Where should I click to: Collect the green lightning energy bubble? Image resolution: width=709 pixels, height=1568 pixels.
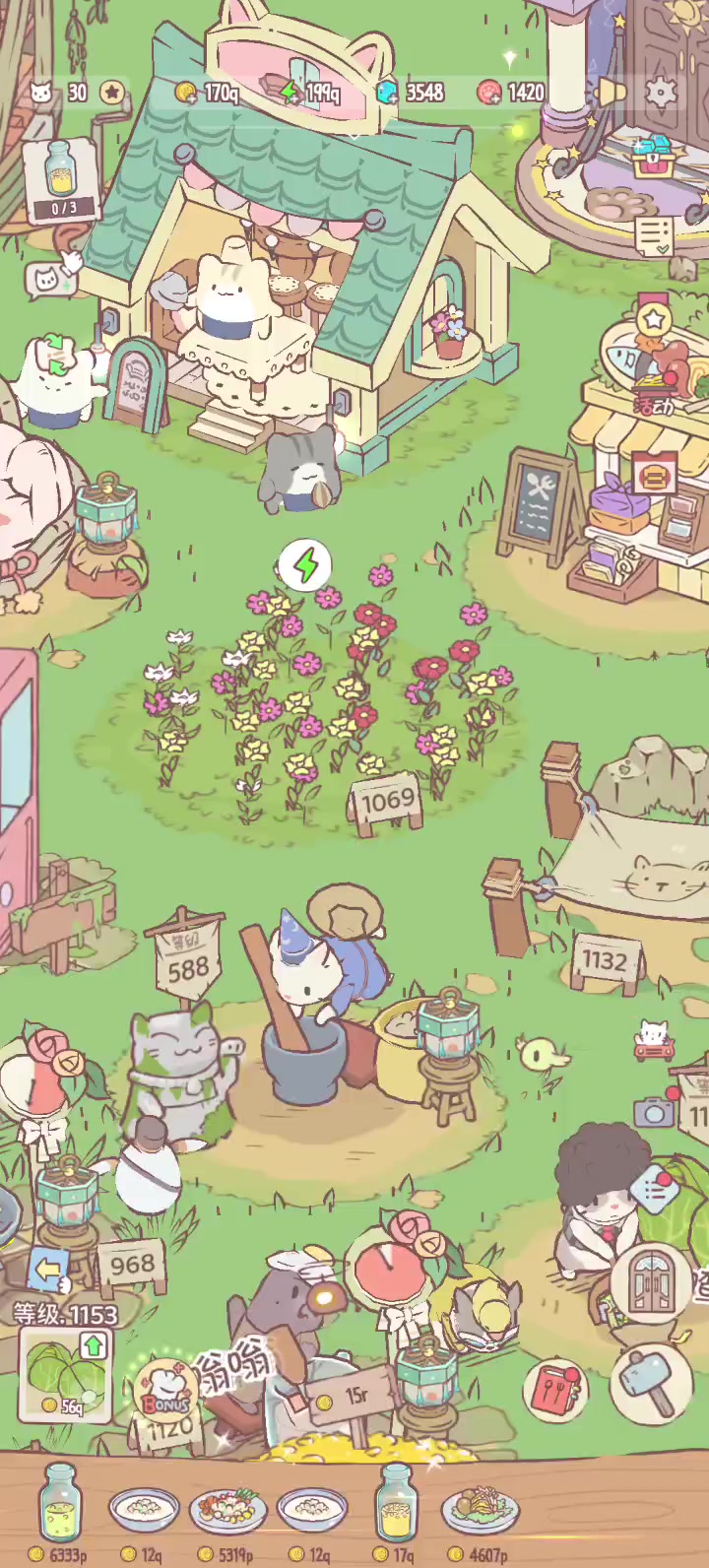(x=305, y=566)
